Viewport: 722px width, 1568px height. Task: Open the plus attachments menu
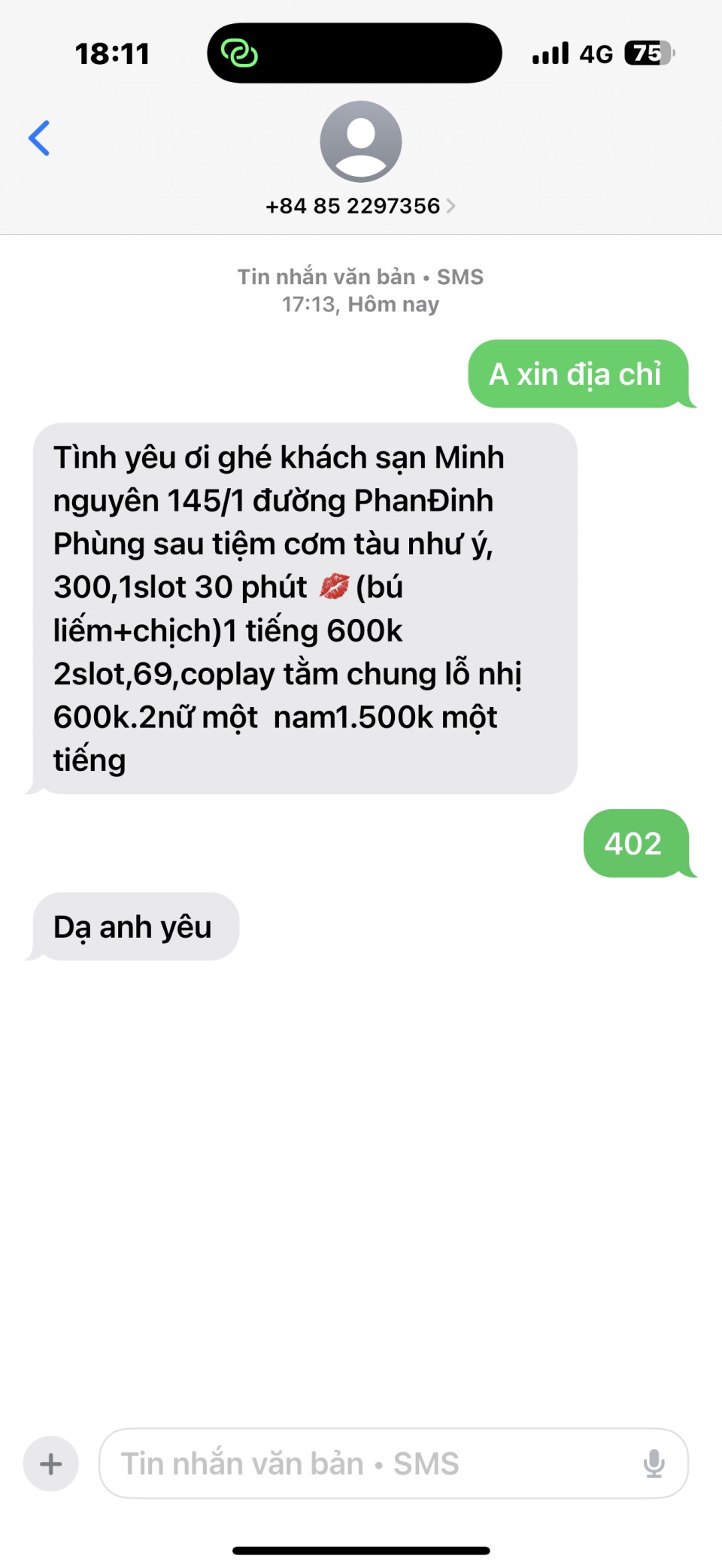pyautogui.click(x=51, y=1463)
